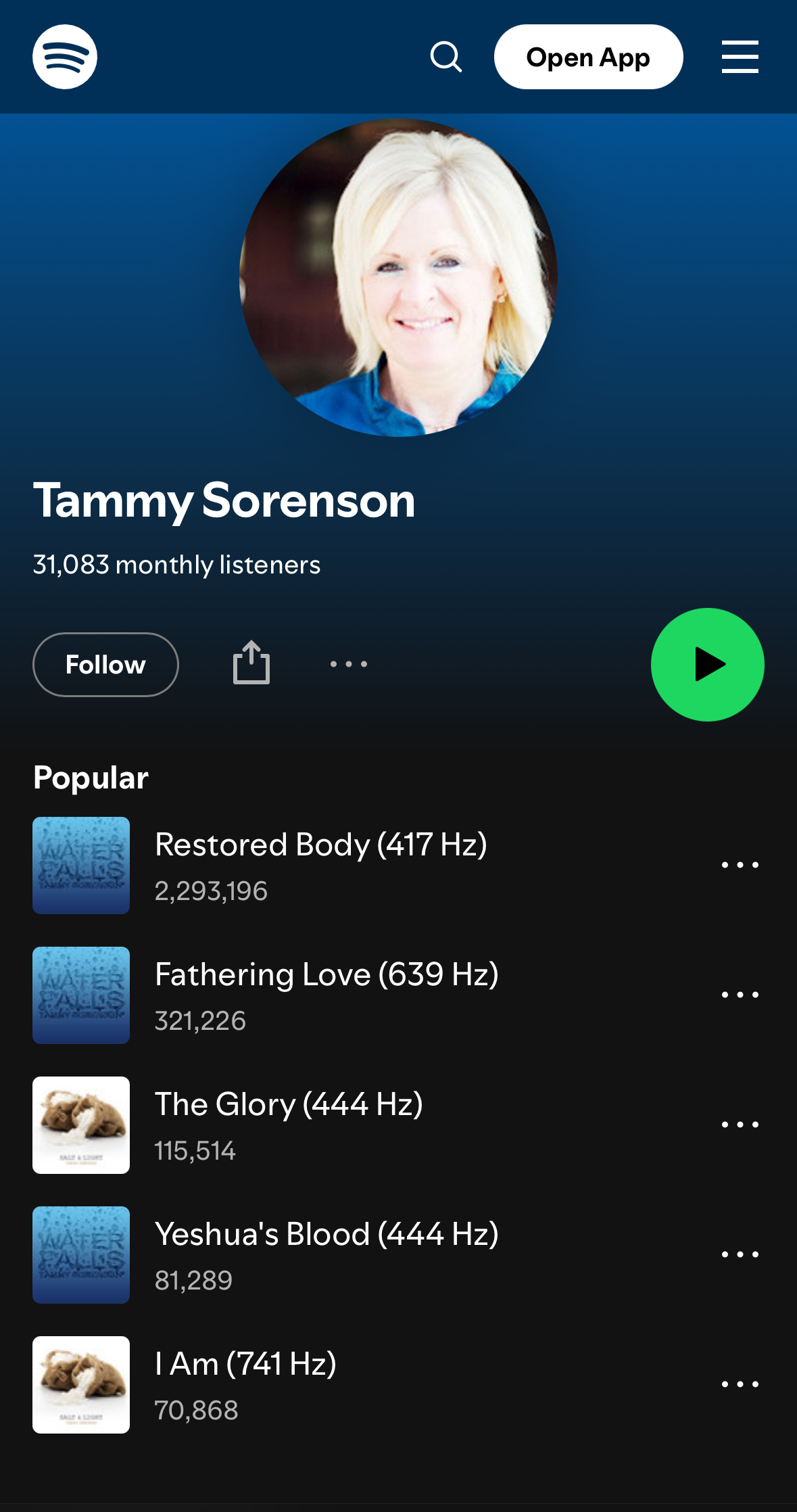Tap the Open App button

(588, 57)
